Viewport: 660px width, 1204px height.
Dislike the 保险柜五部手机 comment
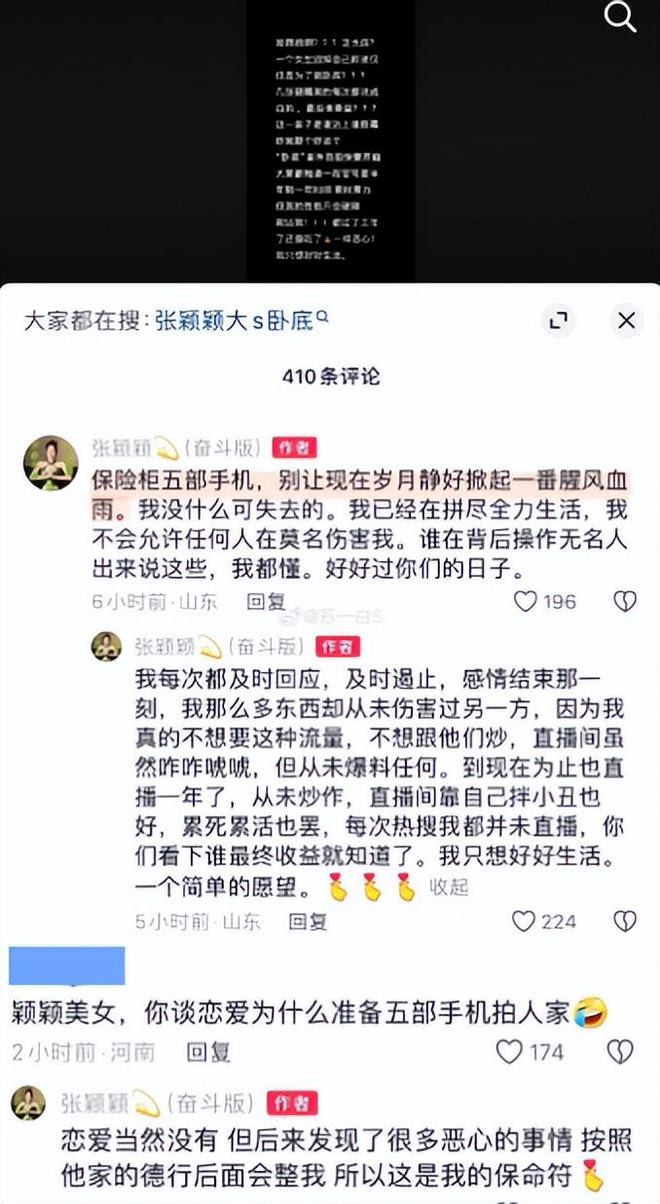(624, 601)
